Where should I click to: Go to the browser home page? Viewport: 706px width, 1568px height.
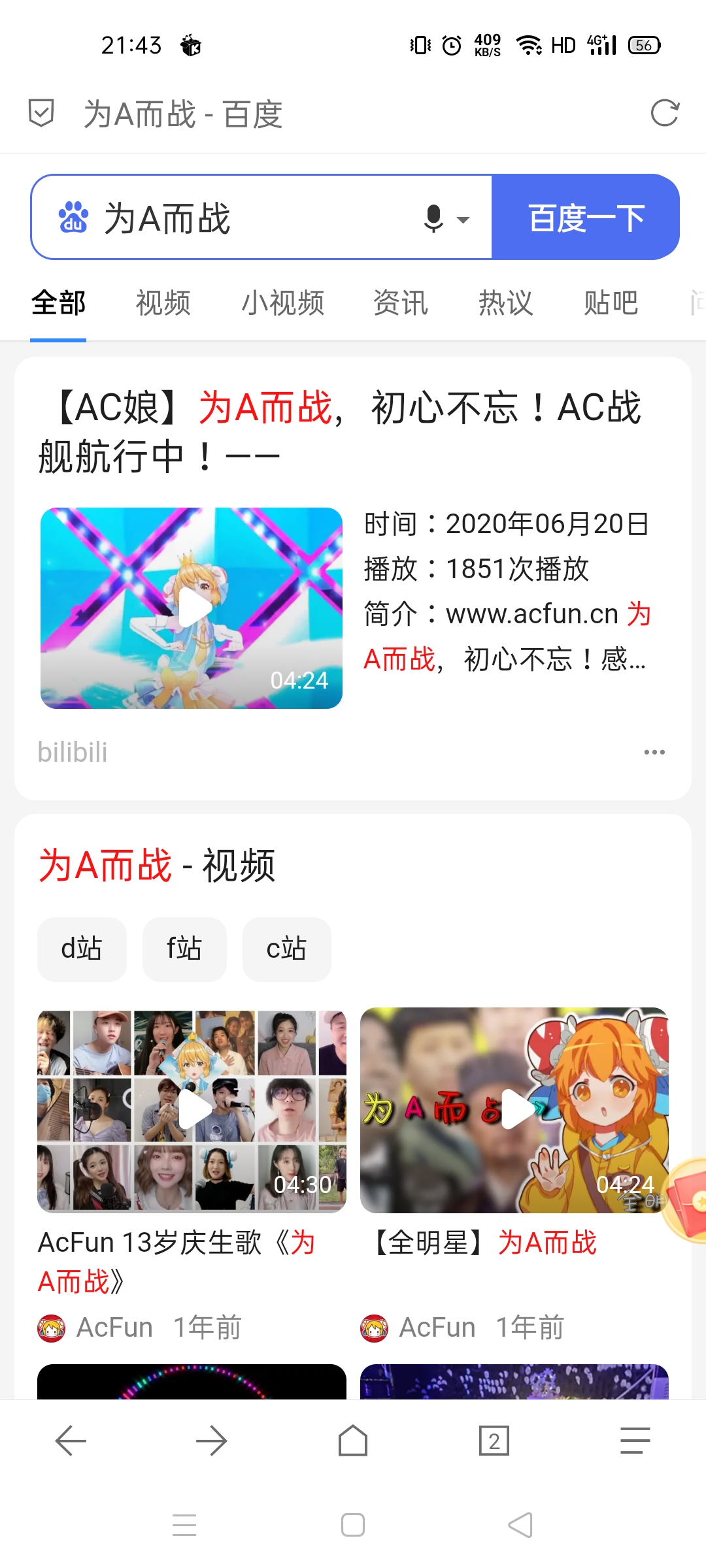pos(353,1441)
